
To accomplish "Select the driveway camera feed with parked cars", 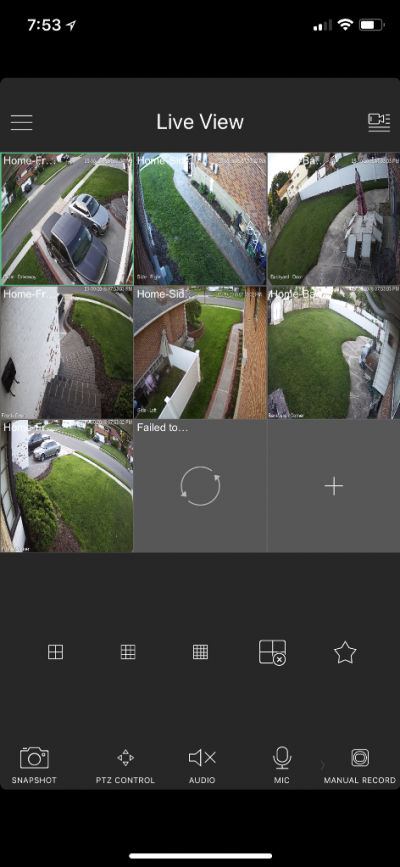I will click(x=66, y=219).
